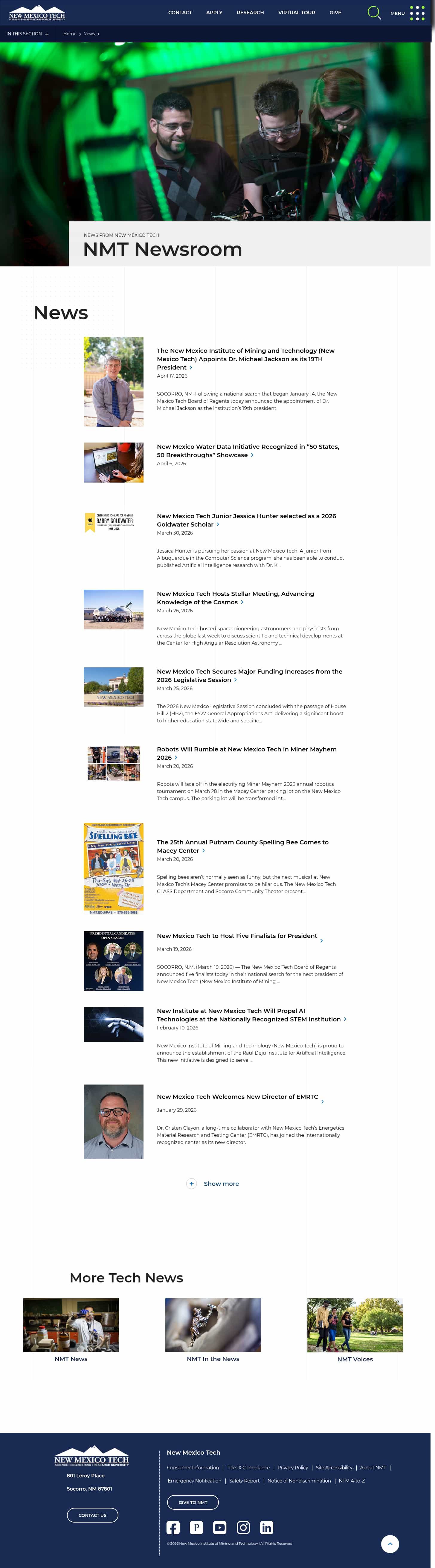Viewport: 435px width, 1568px height.
Task: Read article on Dr. Michael Jackson's appointment
Action: (245, 359)
